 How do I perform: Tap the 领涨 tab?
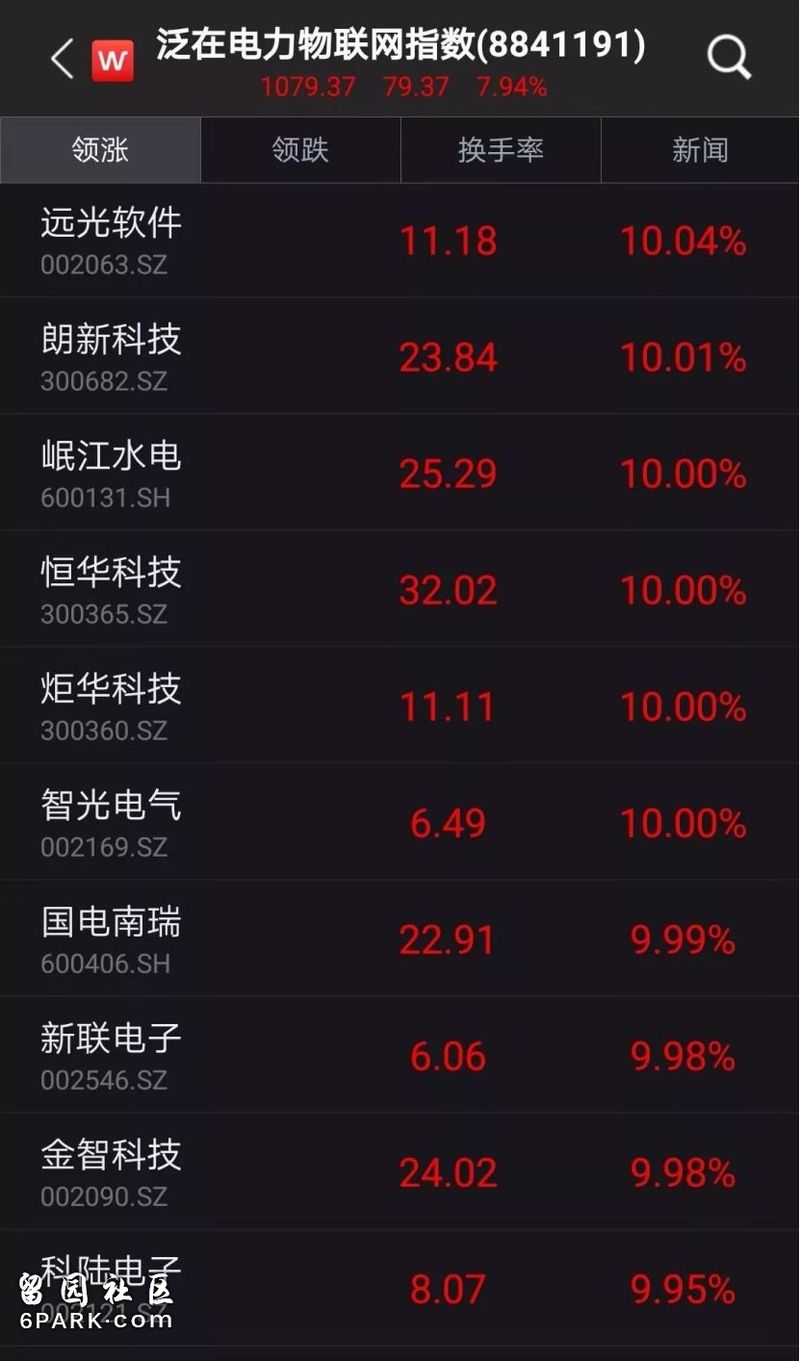point(100,150)
